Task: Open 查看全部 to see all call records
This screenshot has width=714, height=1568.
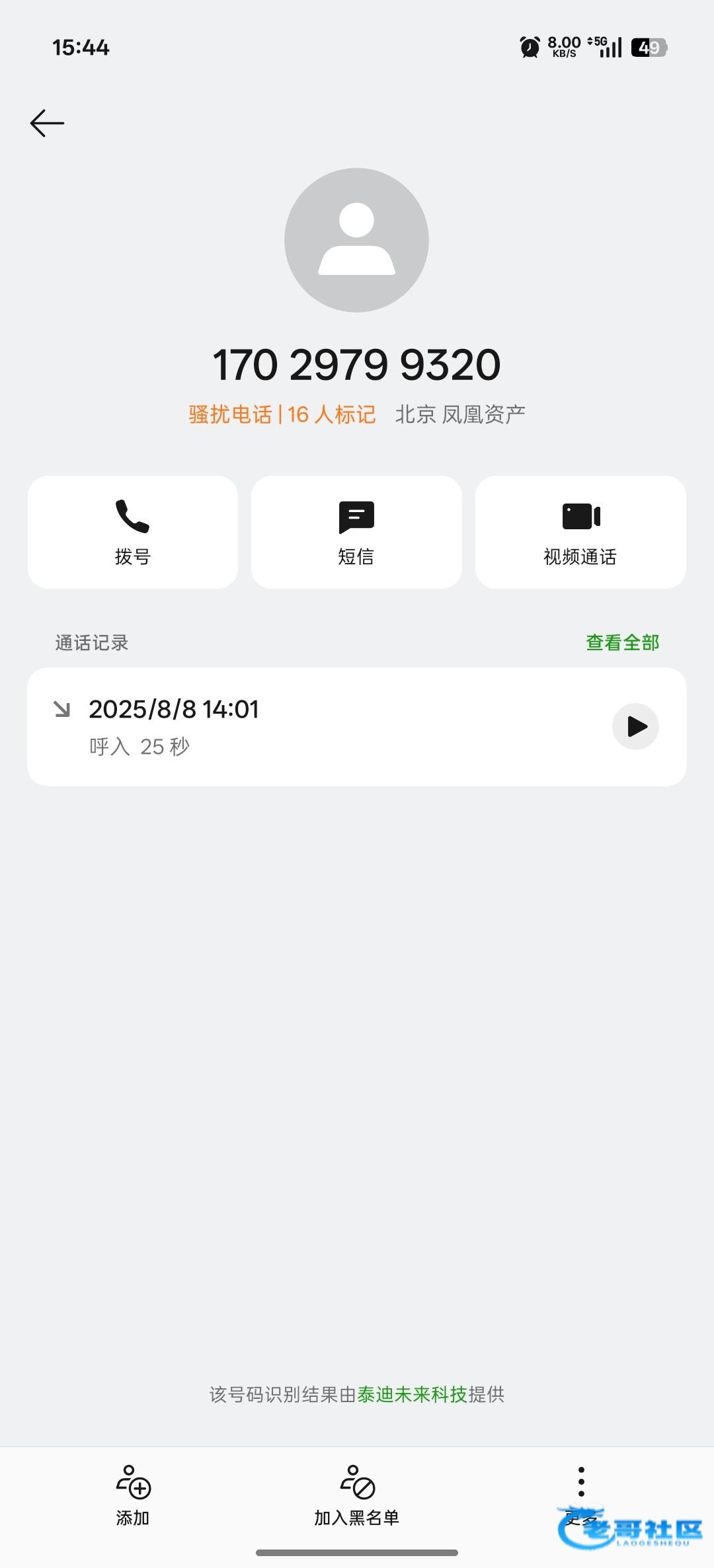Action: (x=622, y=642)
